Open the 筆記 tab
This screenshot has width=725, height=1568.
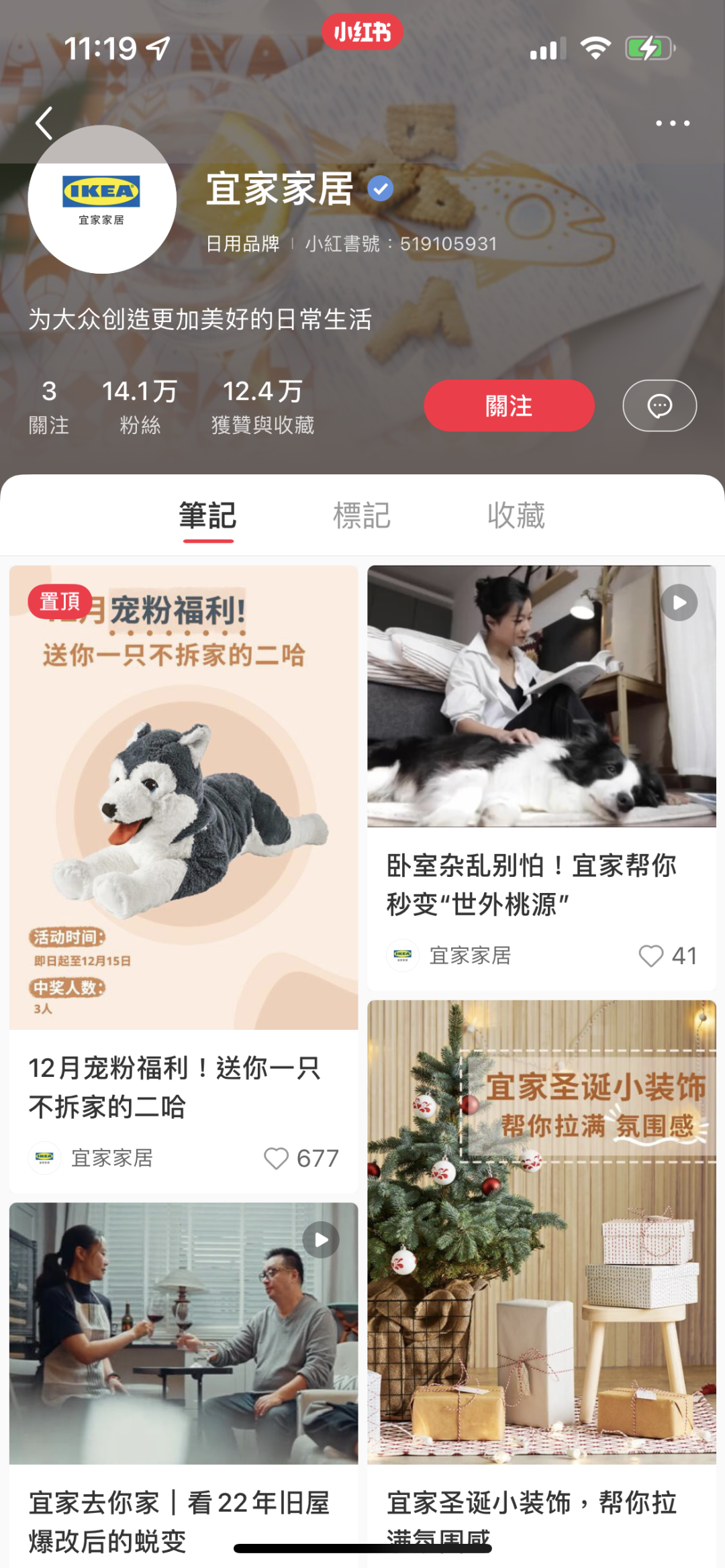208,515
